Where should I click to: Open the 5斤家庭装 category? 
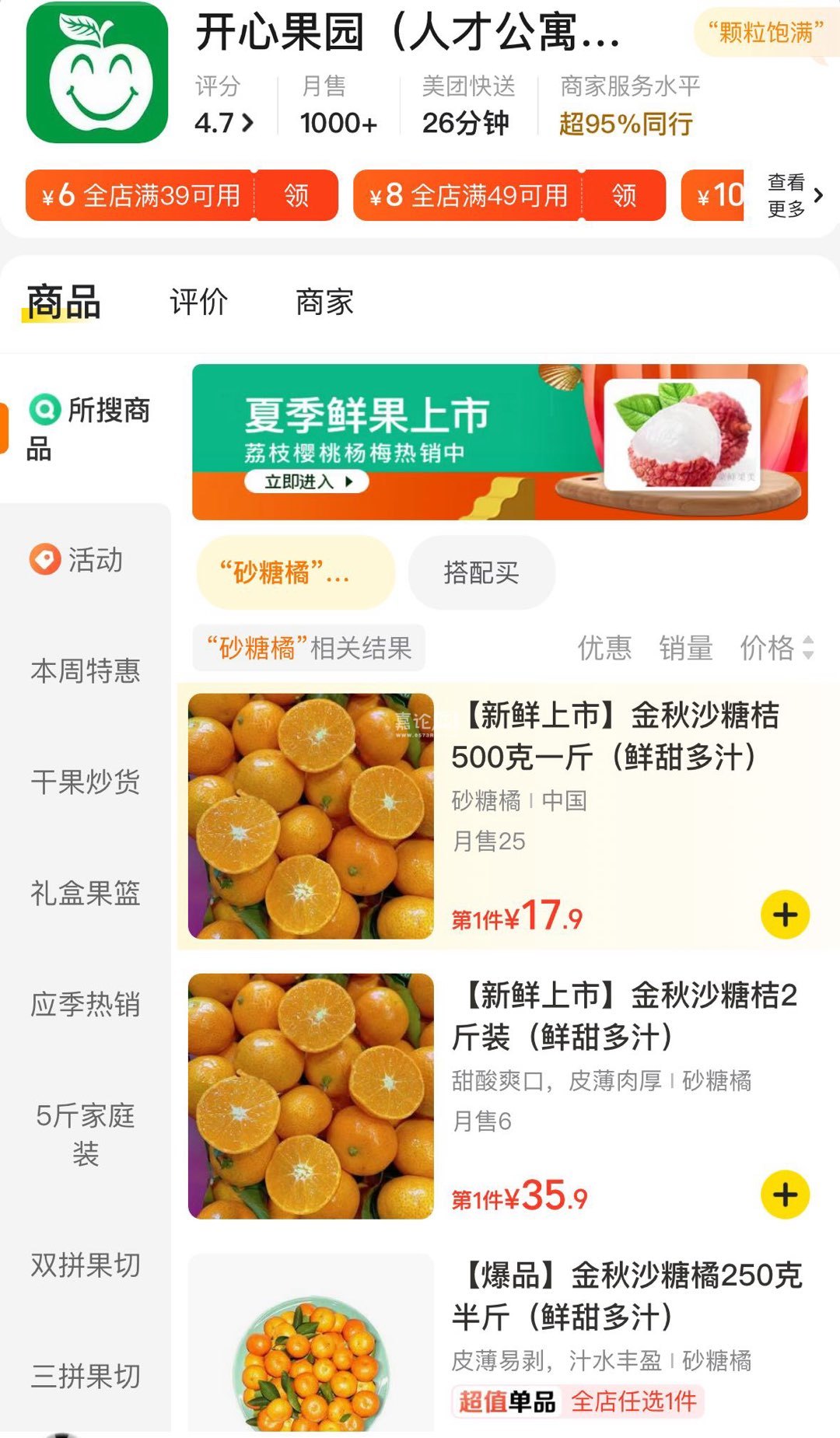tap(86, 1134)
